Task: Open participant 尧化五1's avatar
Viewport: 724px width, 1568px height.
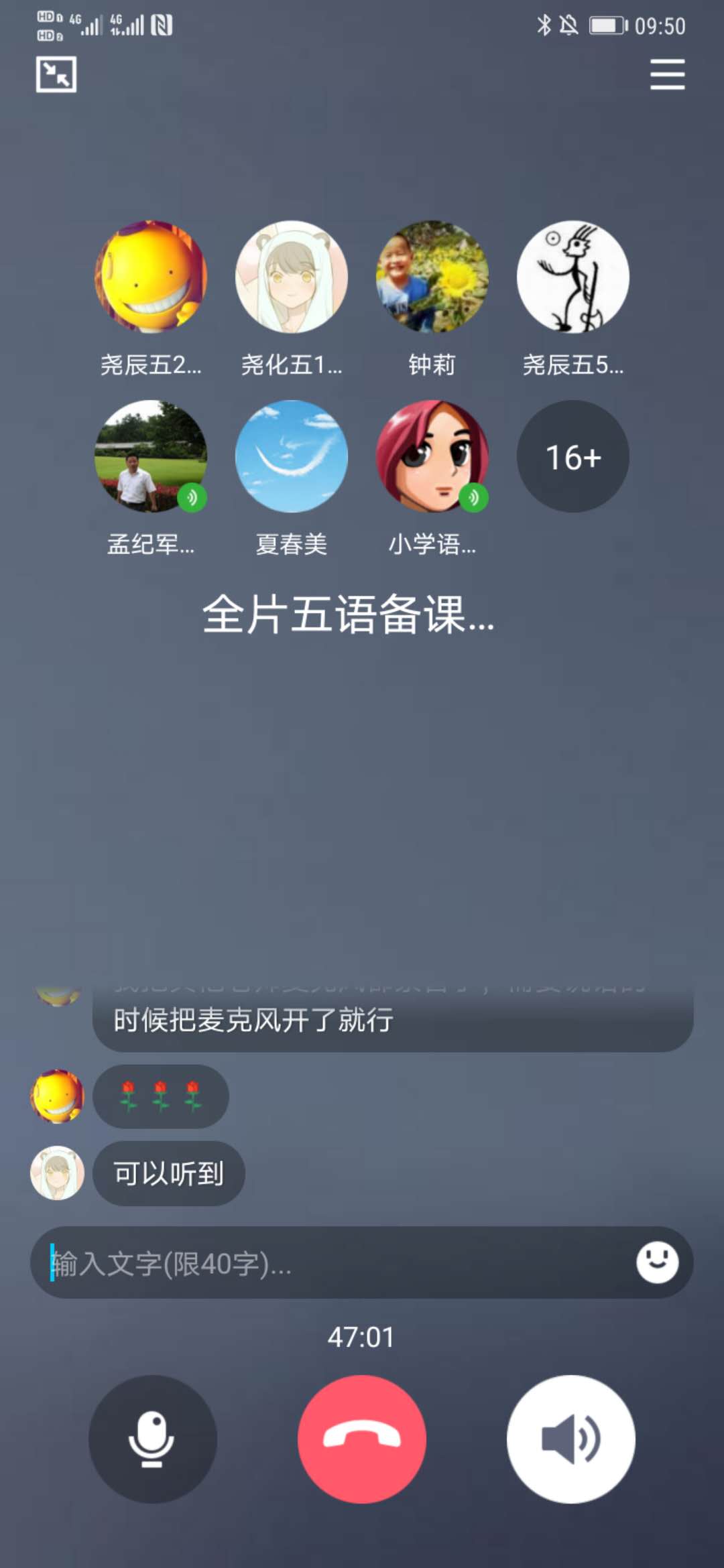Action: coord(292,277)
